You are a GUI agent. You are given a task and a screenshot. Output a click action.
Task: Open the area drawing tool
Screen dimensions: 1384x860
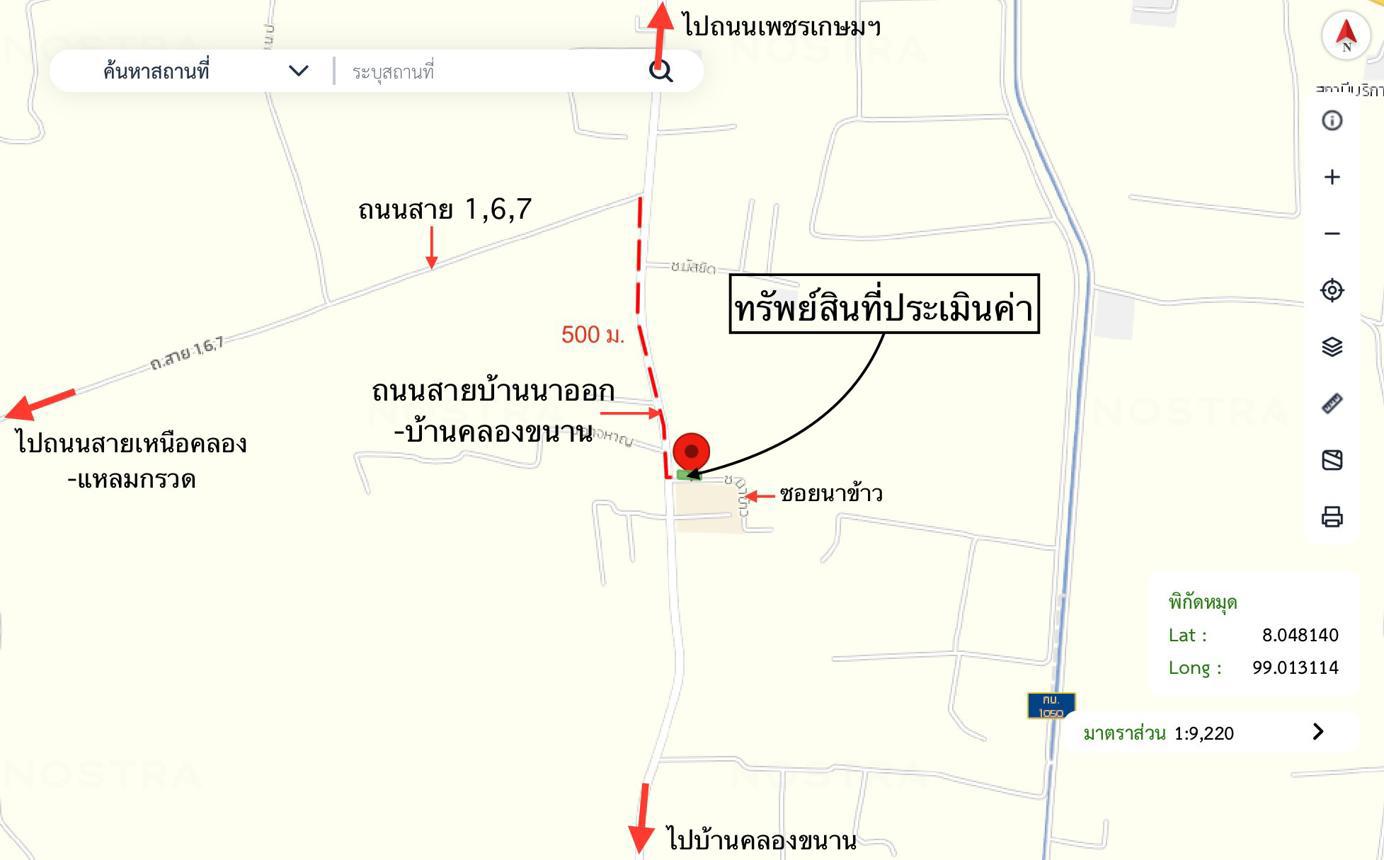tap(1331, 460)
